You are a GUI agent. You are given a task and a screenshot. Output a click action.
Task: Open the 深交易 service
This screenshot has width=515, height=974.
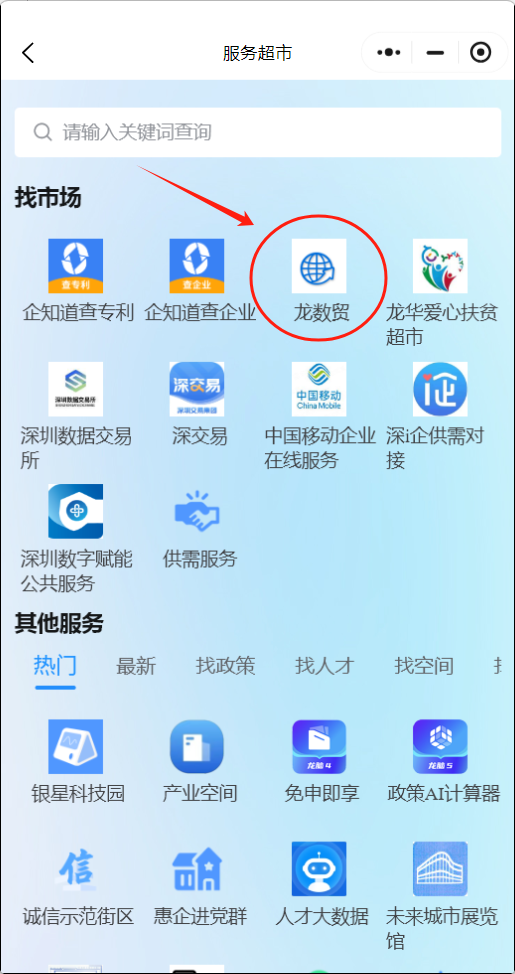click(x=198, y=404)
